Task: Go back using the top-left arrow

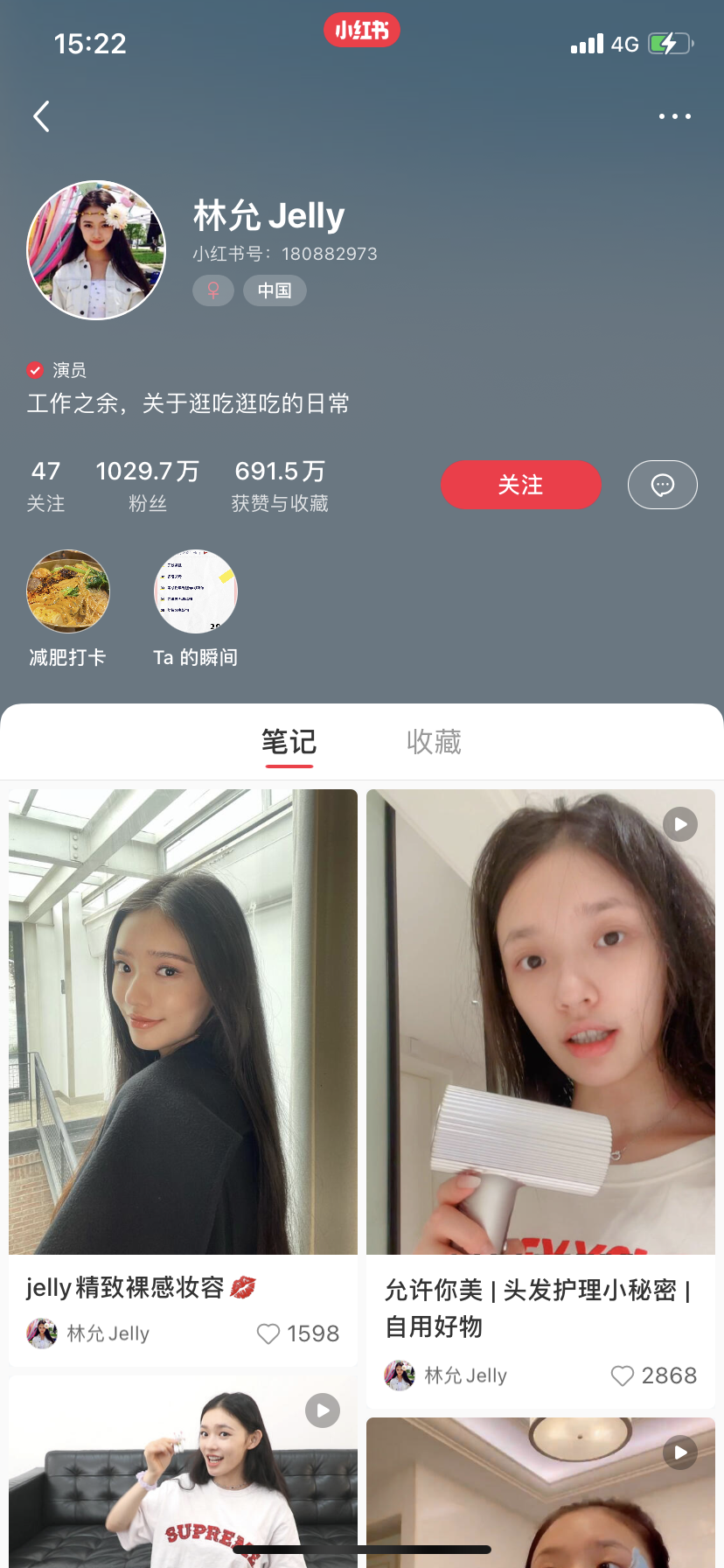Action: tap(41, 116)
